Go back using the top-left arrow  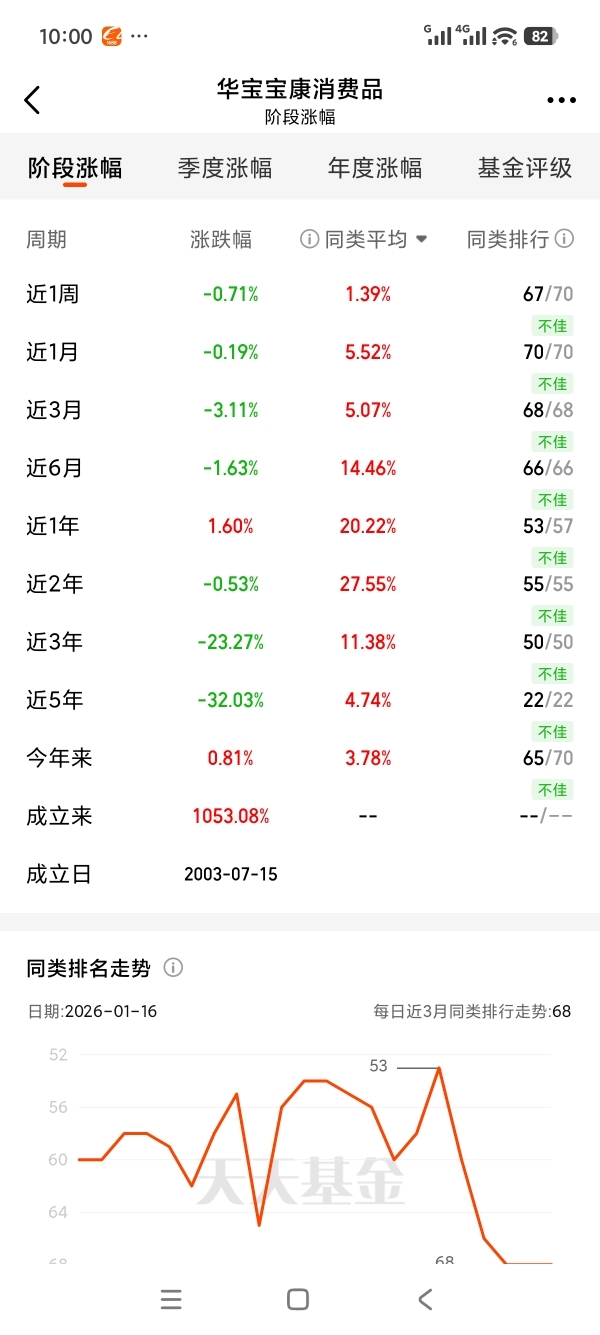33,100
